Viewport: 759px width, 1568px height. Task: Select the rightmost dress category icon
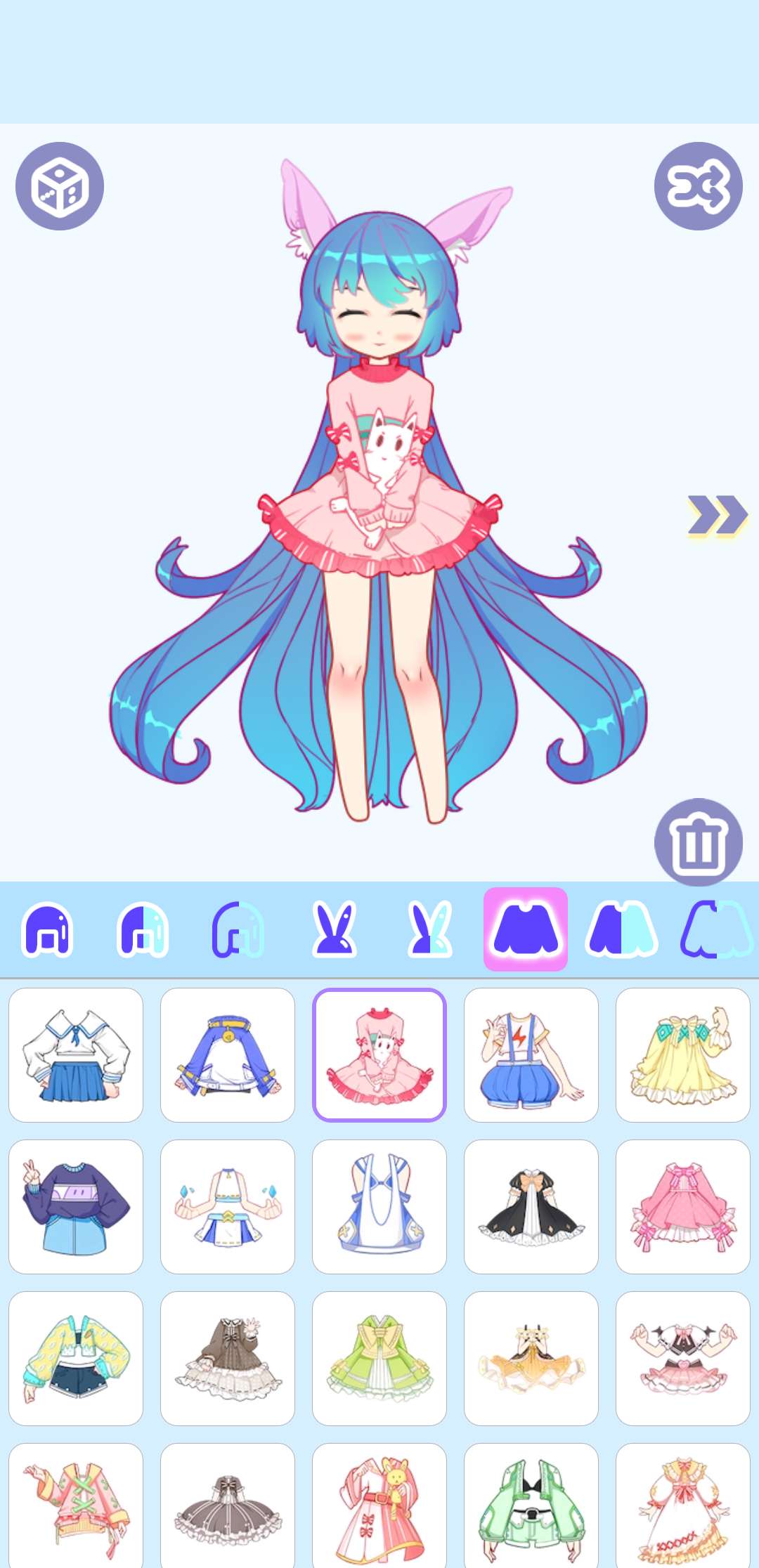click(717, 927)
